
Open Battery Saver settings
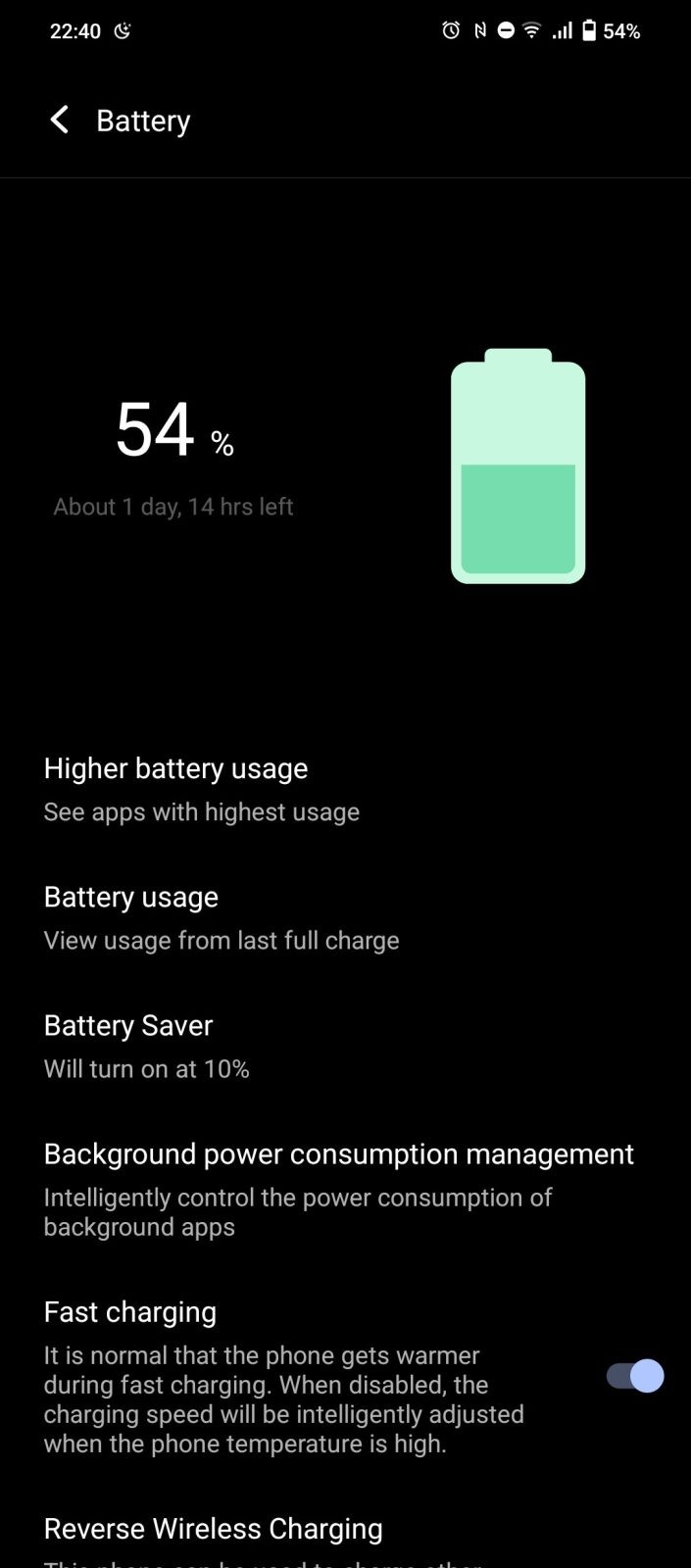point(345,1046)
